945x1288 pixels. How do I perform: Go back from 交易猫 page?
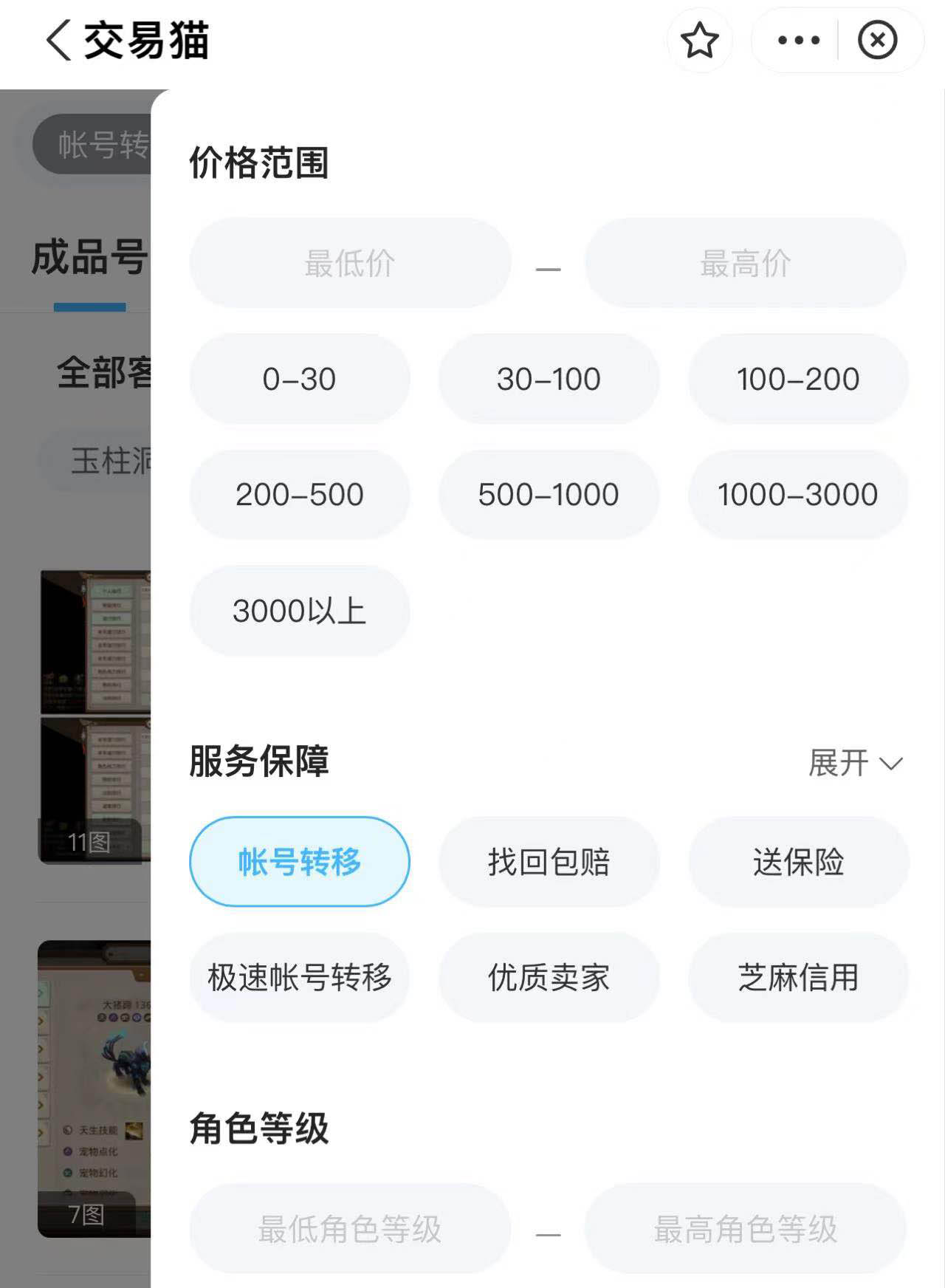59,41
